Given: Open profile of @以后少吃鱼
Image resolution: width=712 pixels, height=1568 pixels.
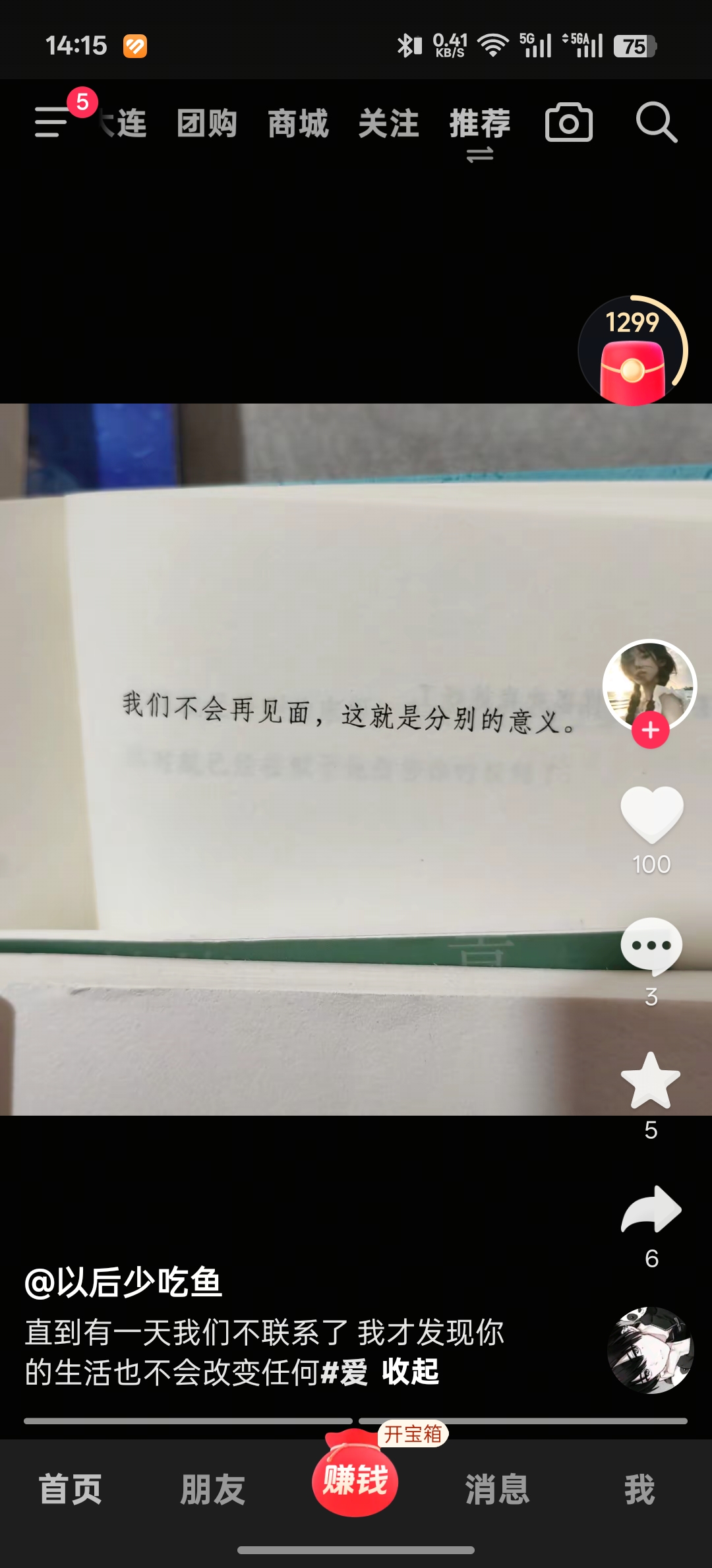Looking at the screenshot, I should point(123,1282).
